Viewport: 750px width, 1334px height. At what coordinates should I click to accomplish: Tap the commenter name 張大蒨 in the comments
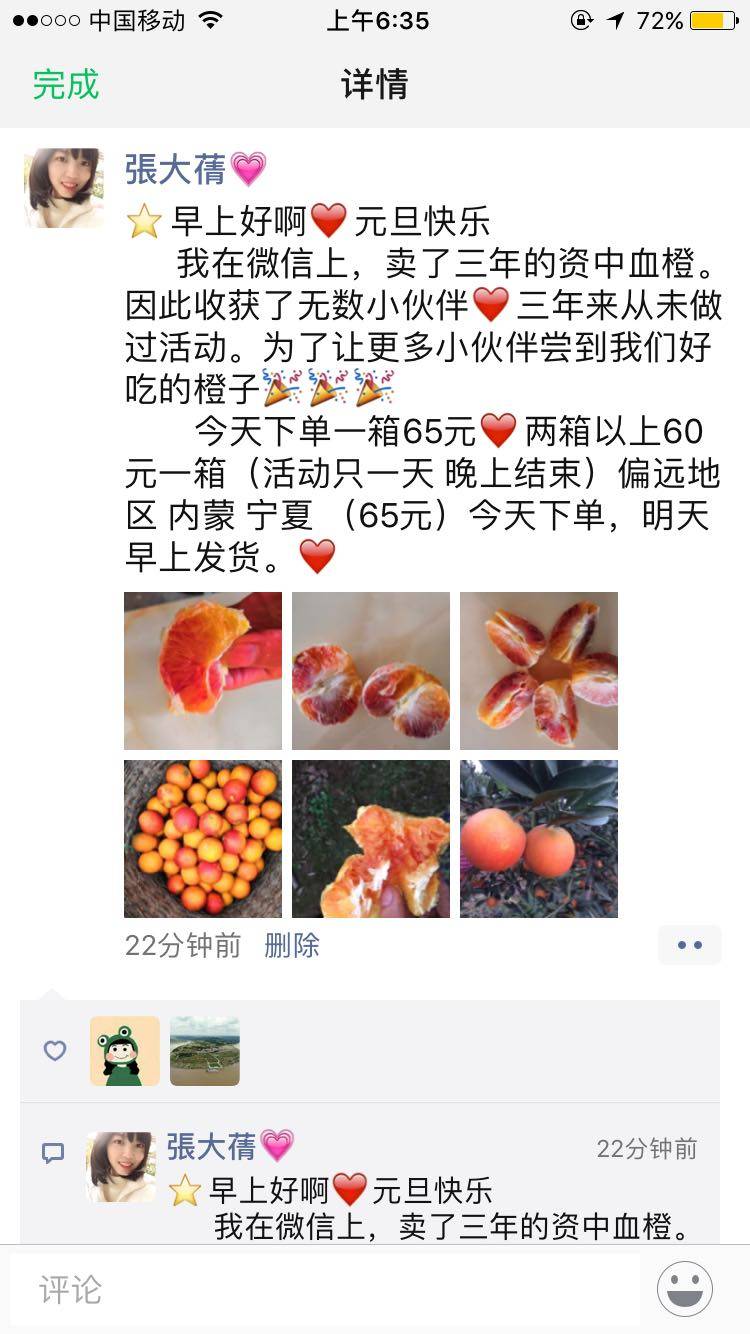(212, 1146)
